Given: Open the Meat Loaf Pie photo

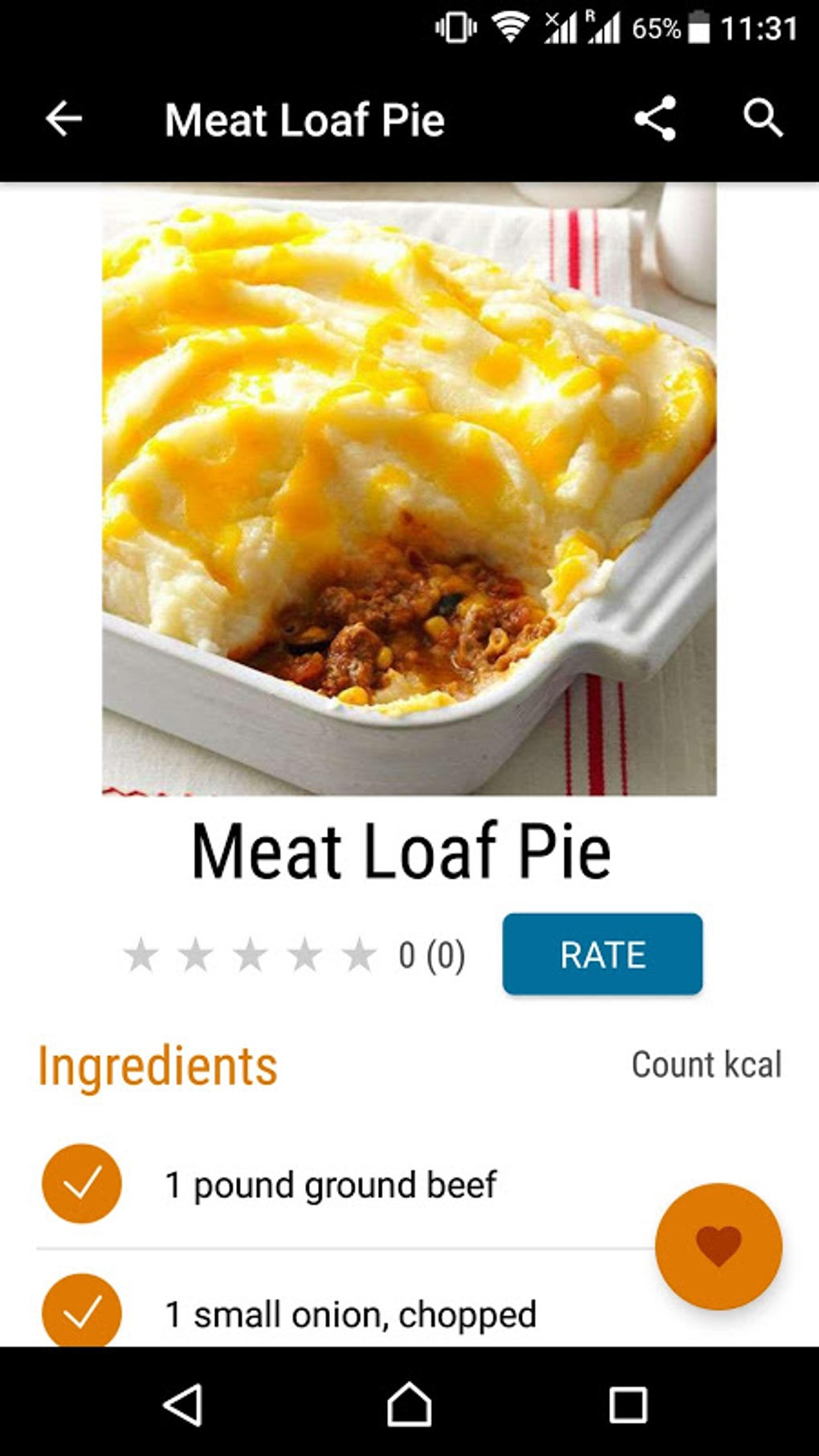Looking at the screenshot, I should 409,490.
